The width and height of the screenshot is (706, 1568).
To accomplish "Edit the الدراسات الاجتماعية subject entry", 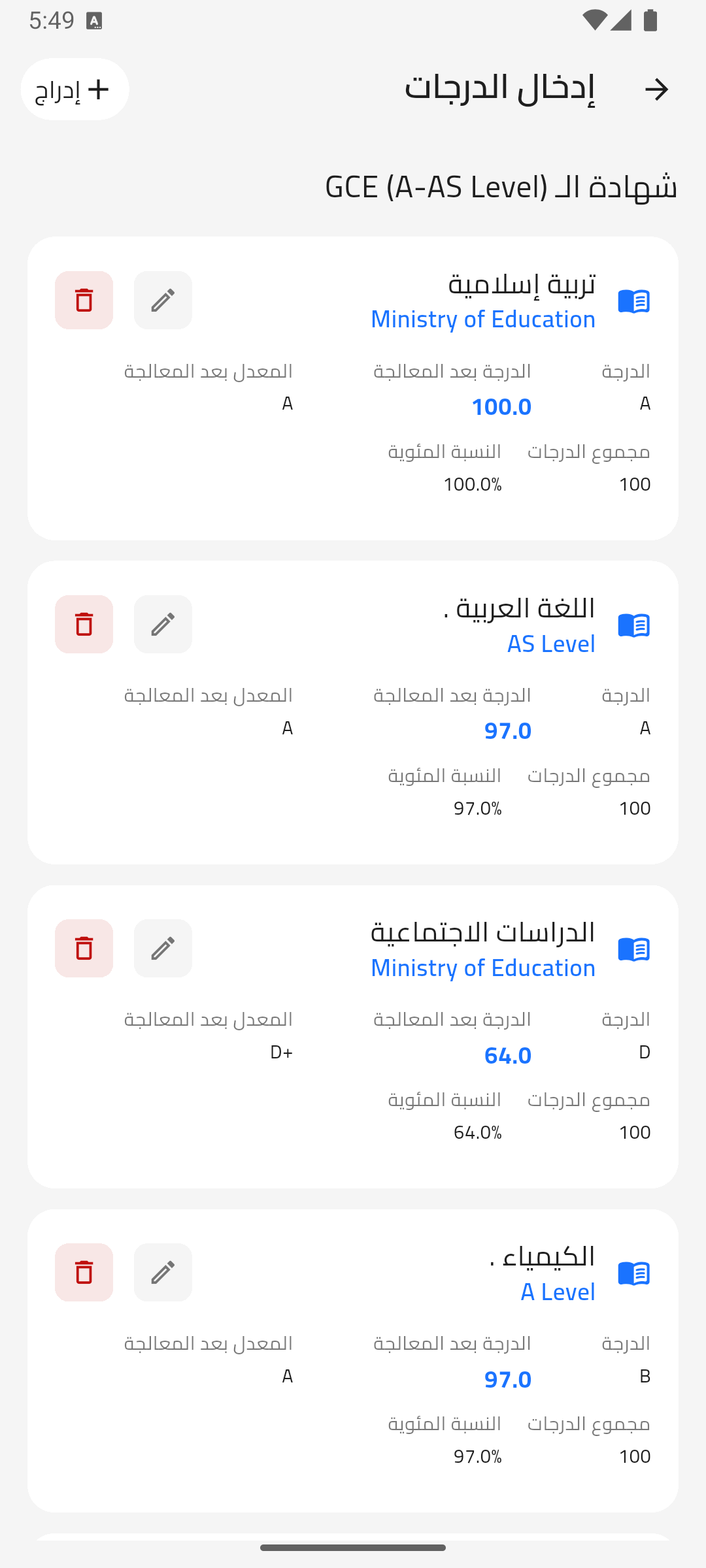I will 163,949.
